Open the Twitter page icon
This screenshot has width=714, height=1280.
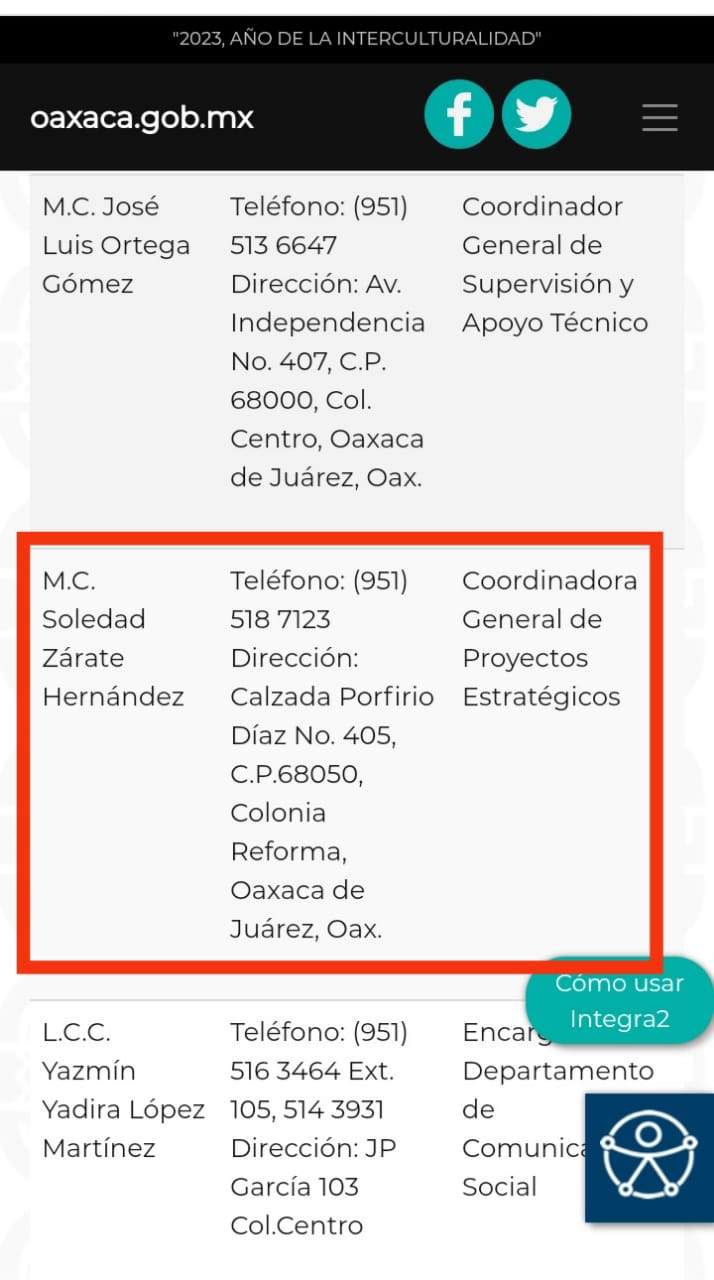(x=537, y=115)
